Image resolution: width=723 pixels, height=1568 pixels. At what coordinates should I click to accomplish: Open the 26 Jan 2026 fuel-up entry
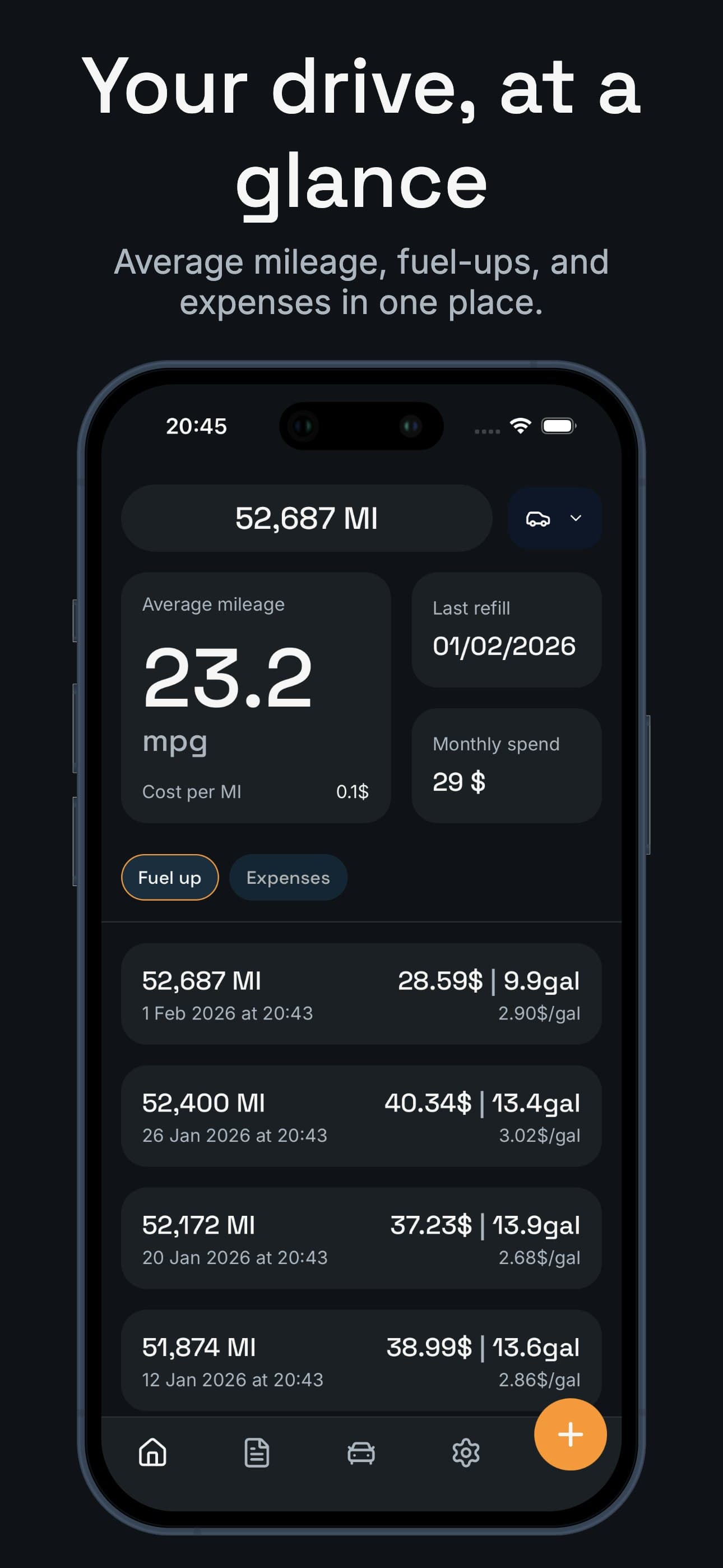coord(361,1117)
